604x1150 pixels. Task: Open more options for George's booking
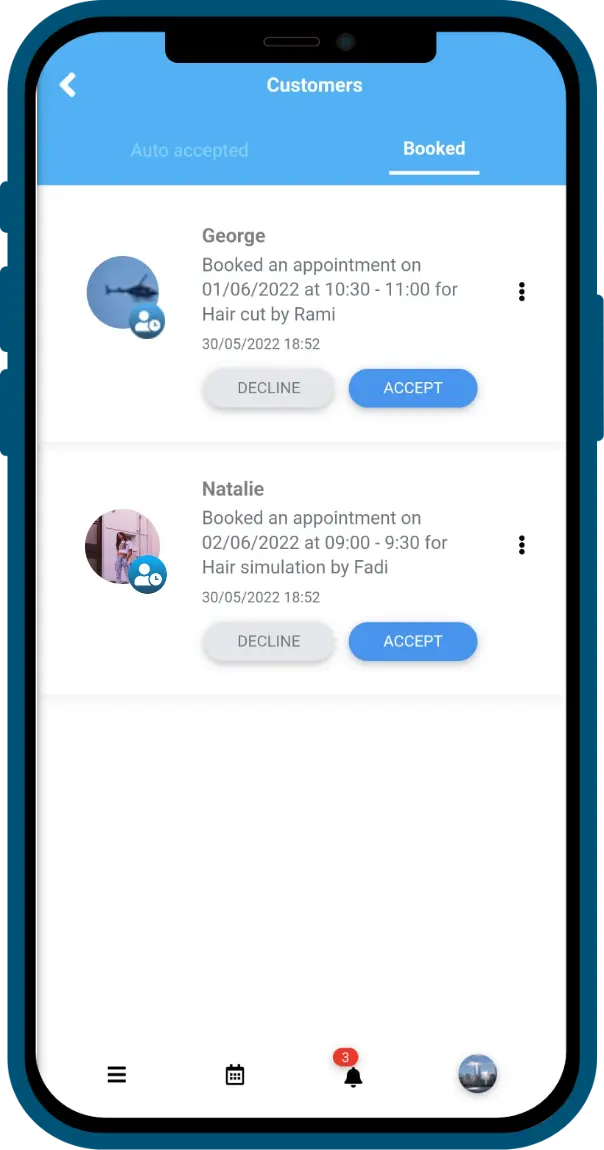(x=522, y=292)
